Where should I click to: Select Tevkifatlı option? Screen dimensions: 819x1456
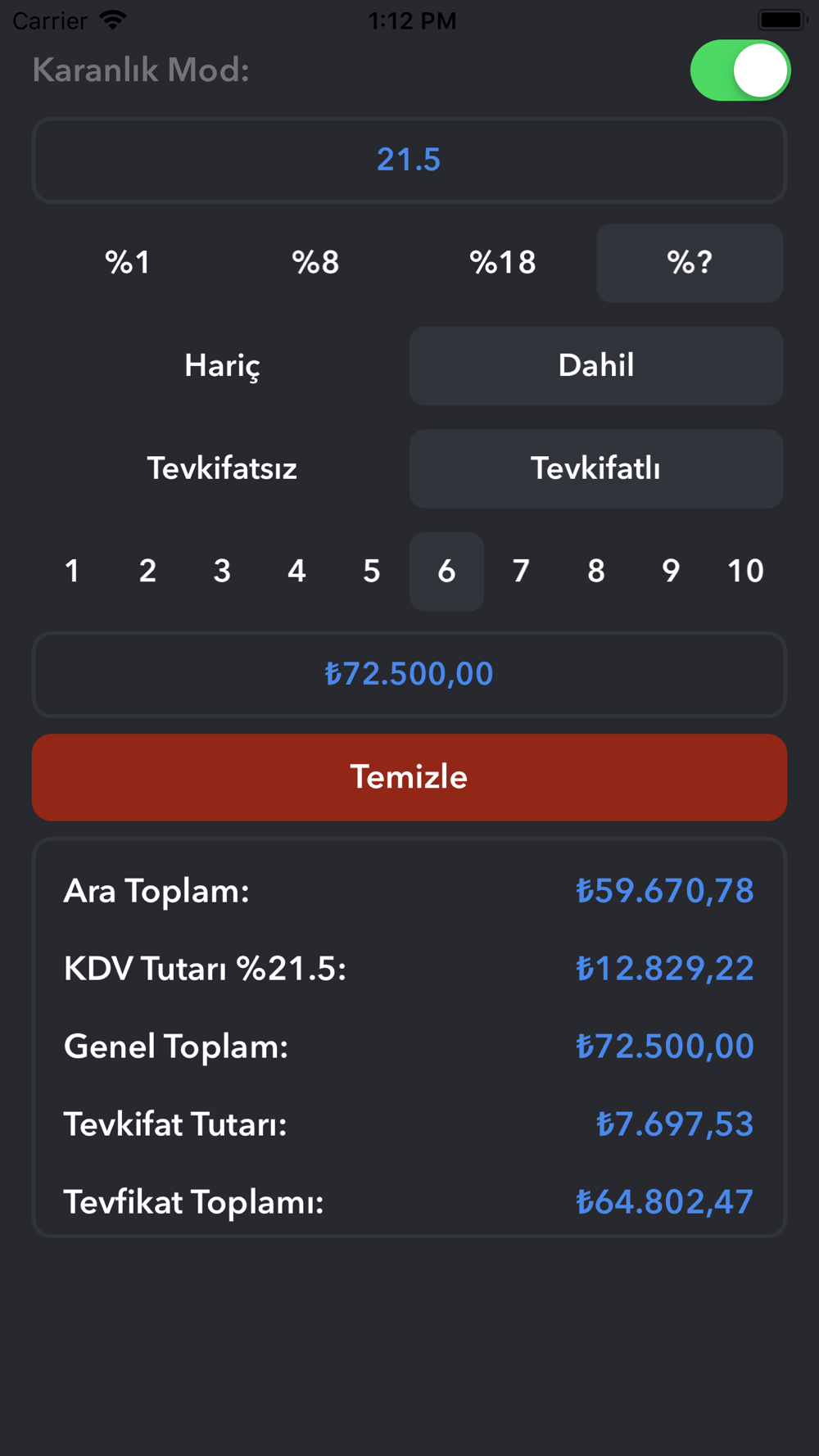click(x=596, y=468)
